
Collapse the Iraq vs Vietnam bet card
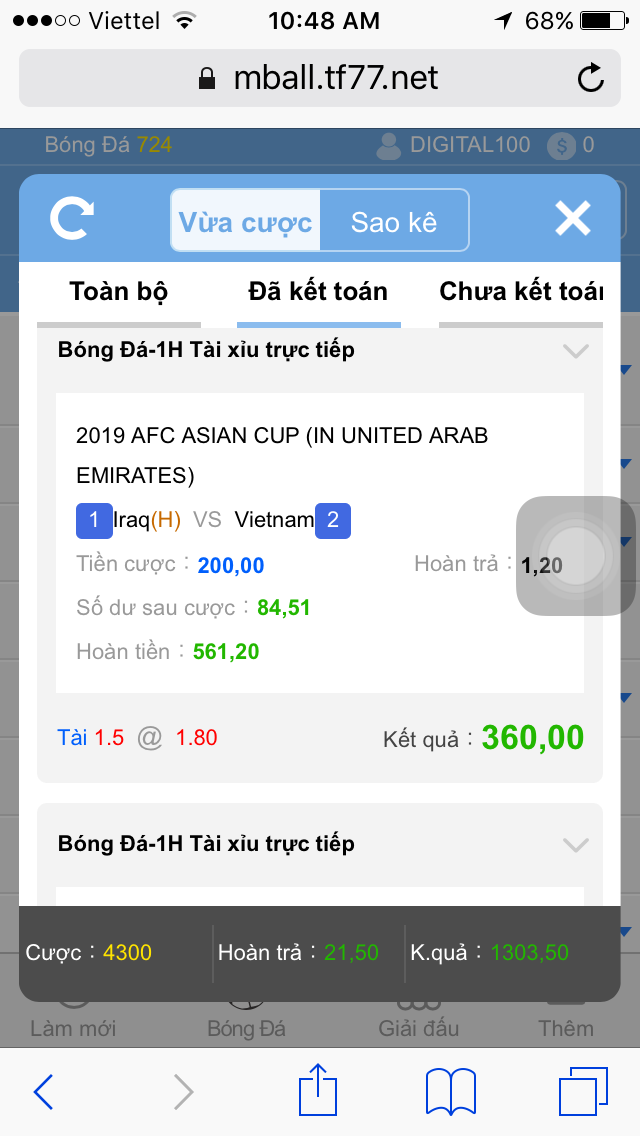click(x=575, y=351)
